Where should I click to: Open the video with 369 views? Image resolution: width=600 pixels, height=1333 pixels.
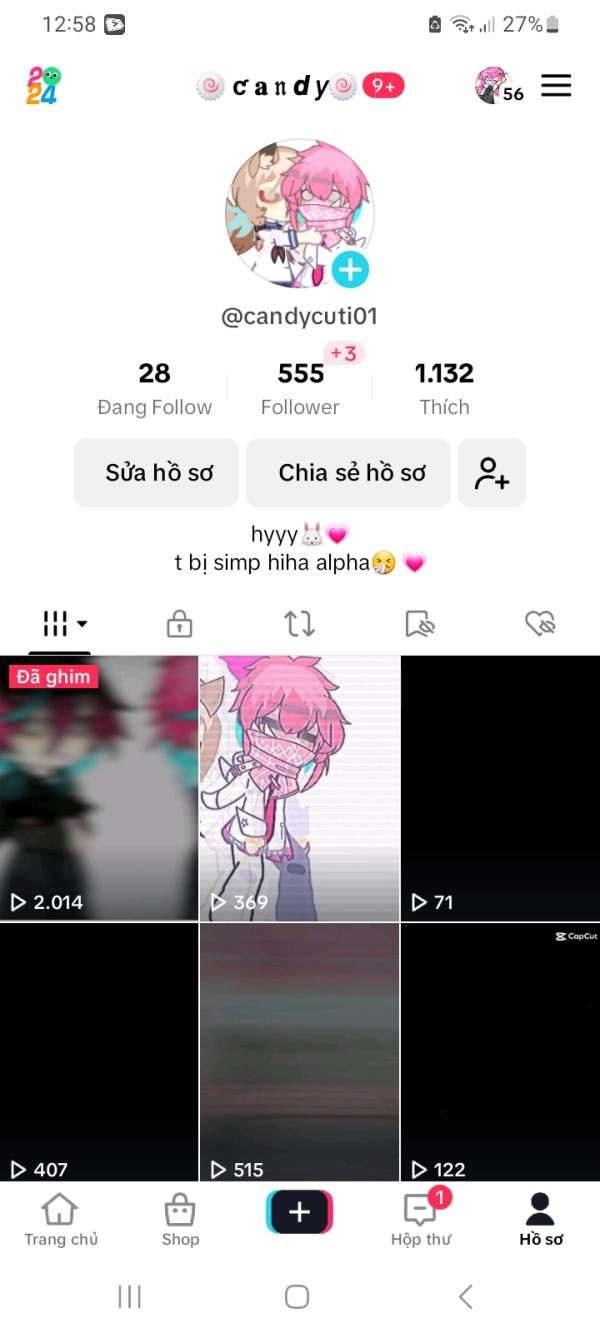click(x=299, y=788)
